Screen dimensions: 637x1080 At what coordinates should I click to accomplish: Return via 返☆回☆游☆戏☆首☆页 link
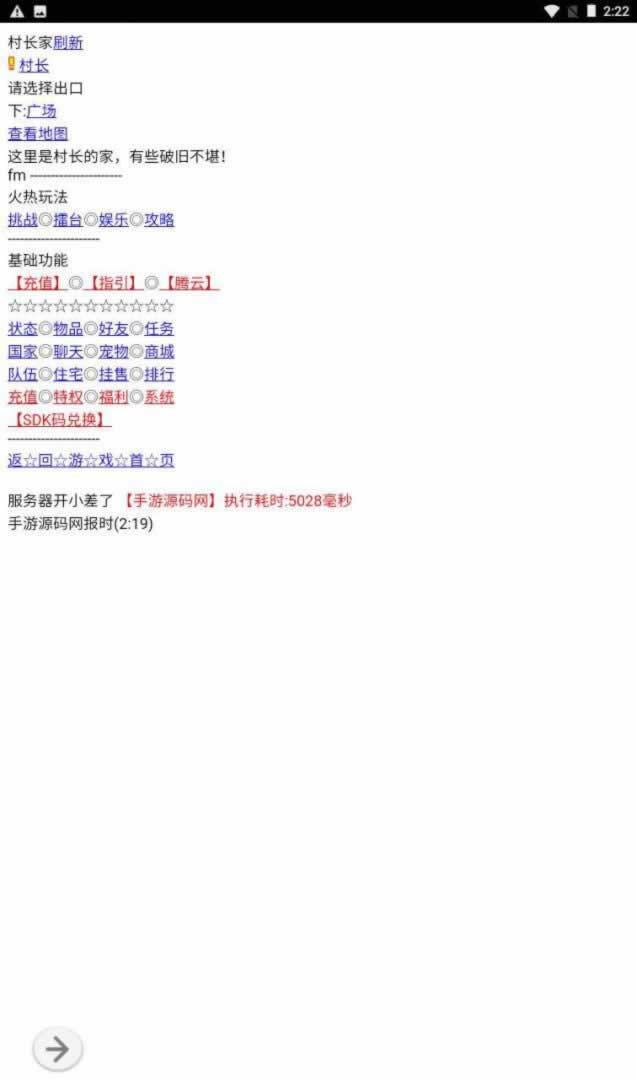(91, 461)
